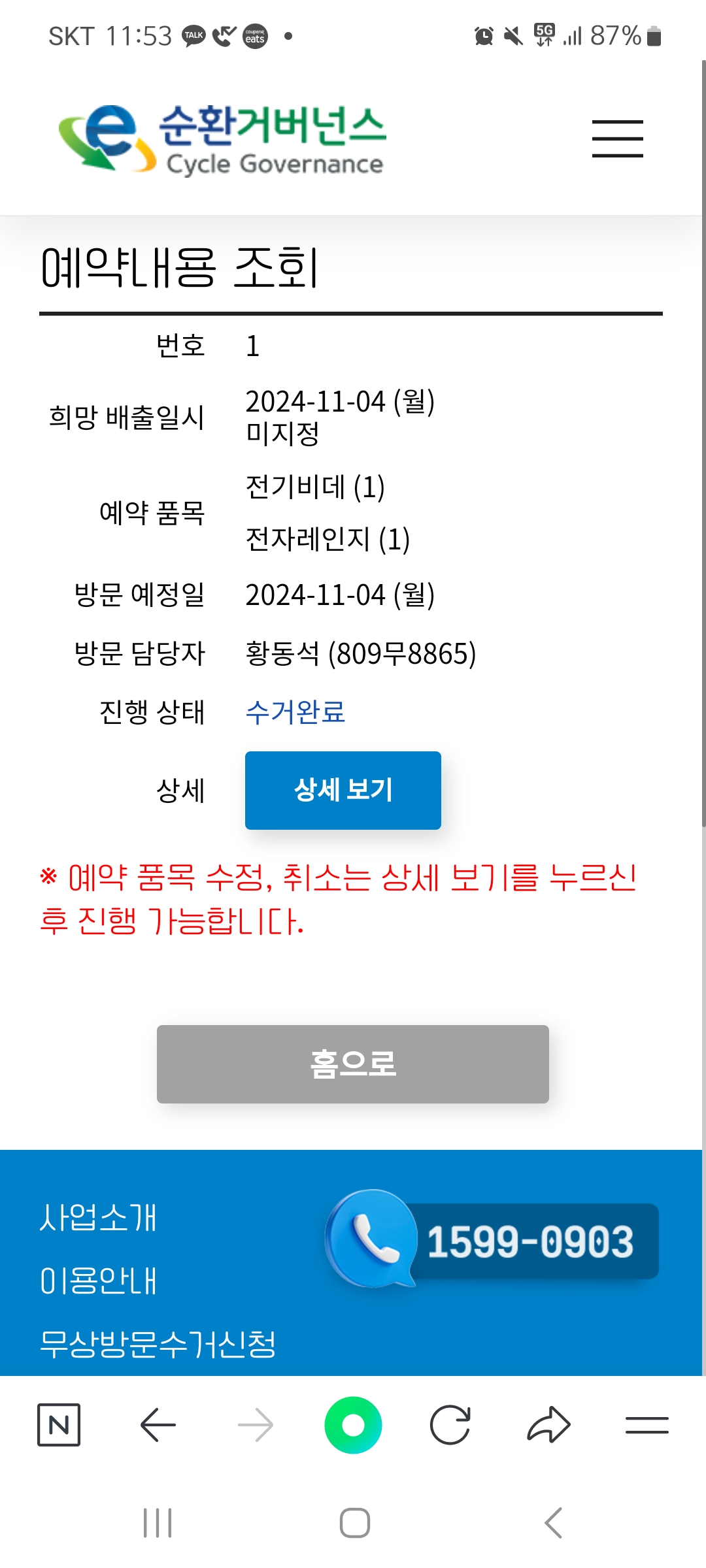This screenshot has height=1568, width=706.
Task: Open the 이용안내 footer link
Action: [x=98, y=1281]
